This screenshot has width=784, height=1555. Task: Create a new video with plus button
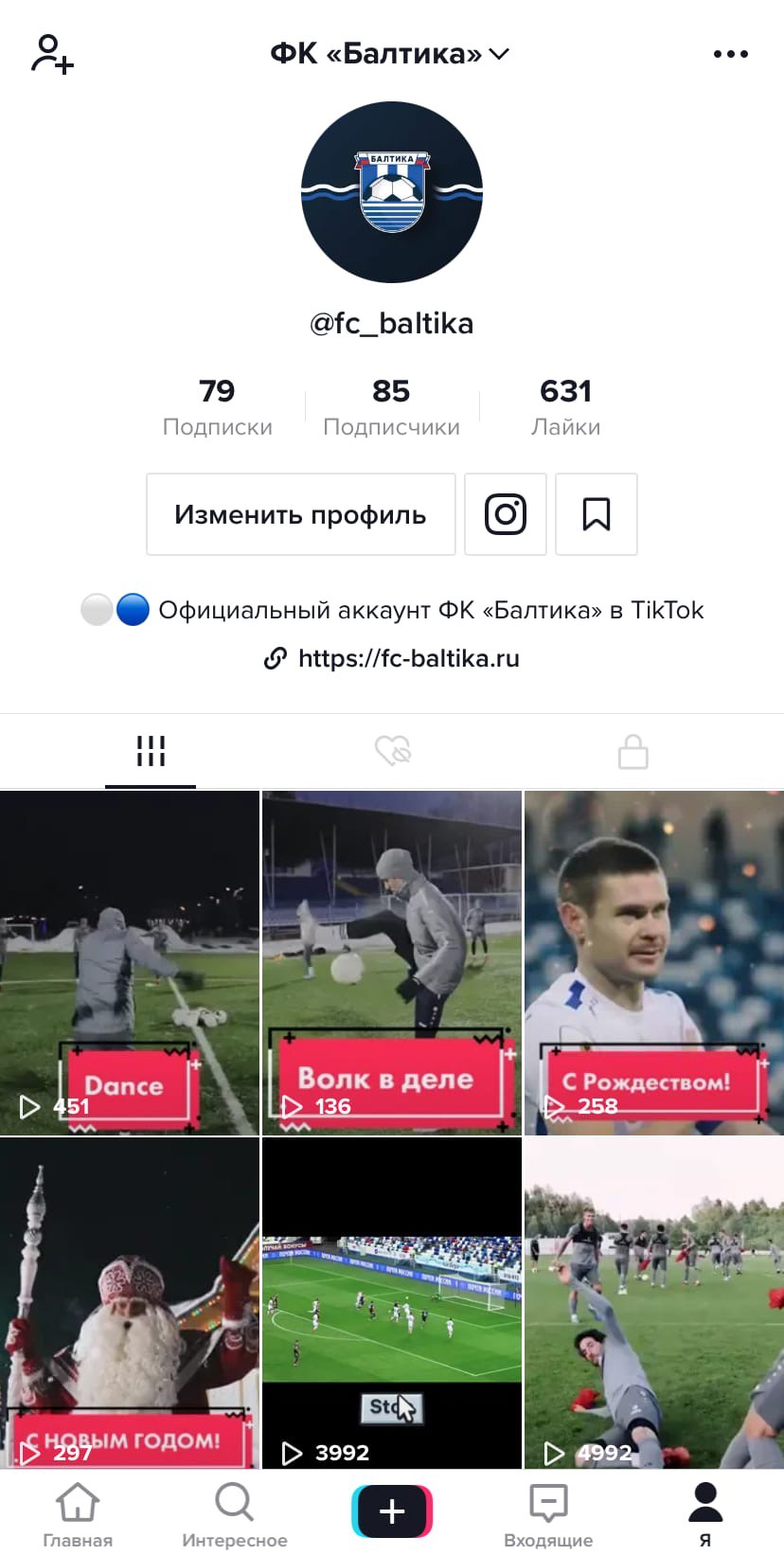pos(392,1510)
